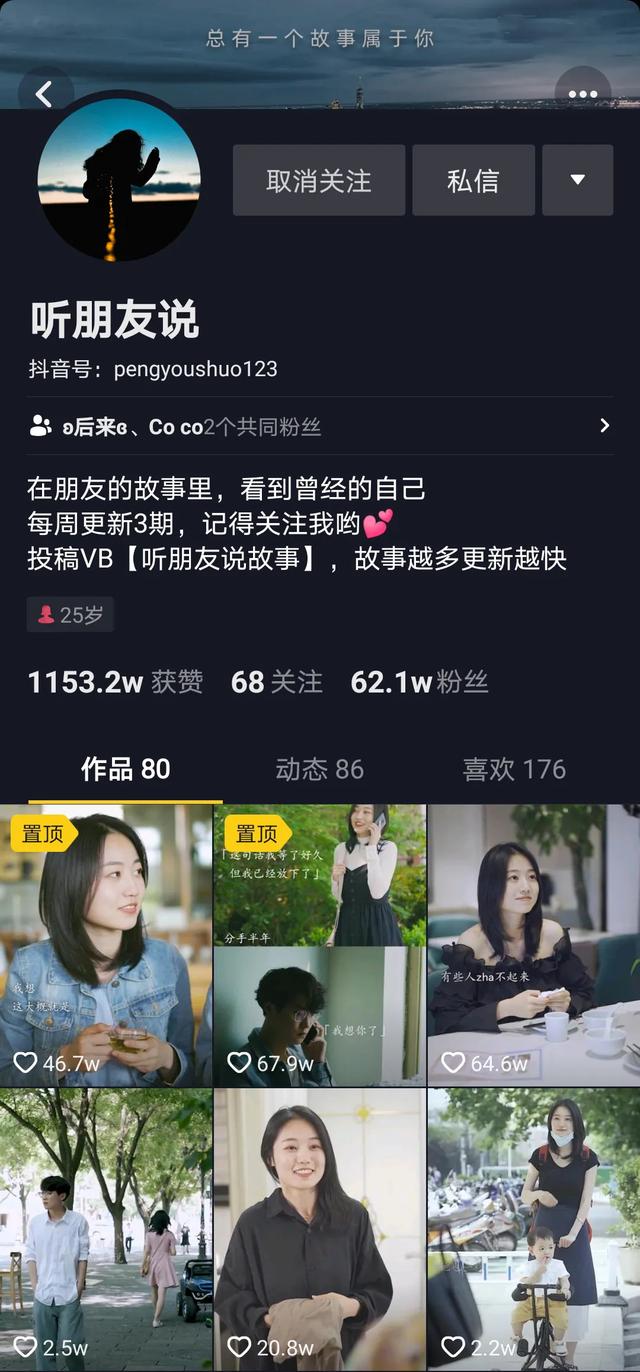This screenshot has width=640, height=1372.
Task: Play the video with 64.6w likes
Action: (533, 945)
